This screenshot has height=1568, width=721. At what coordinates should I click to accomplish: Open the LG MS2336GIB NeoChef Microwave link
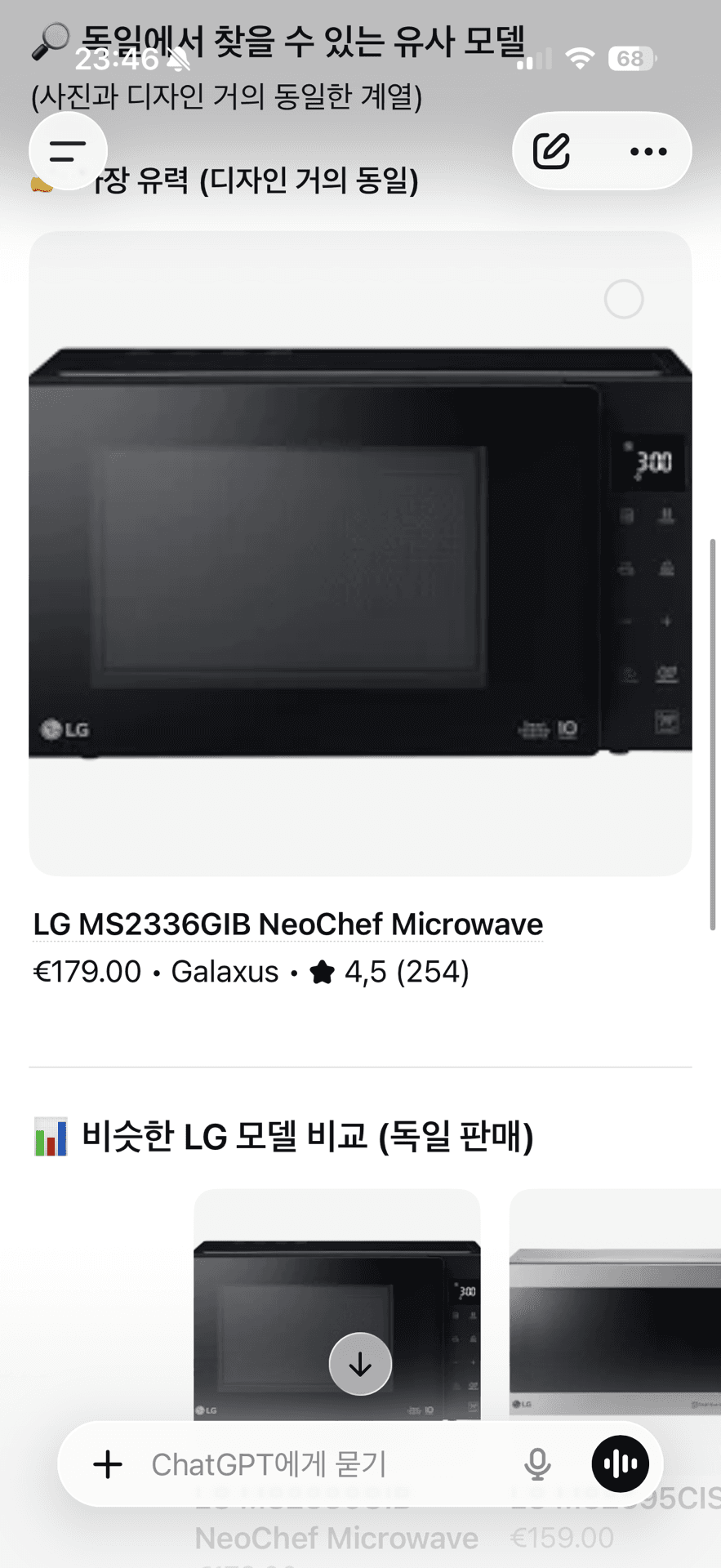click(x=287, y=924)
